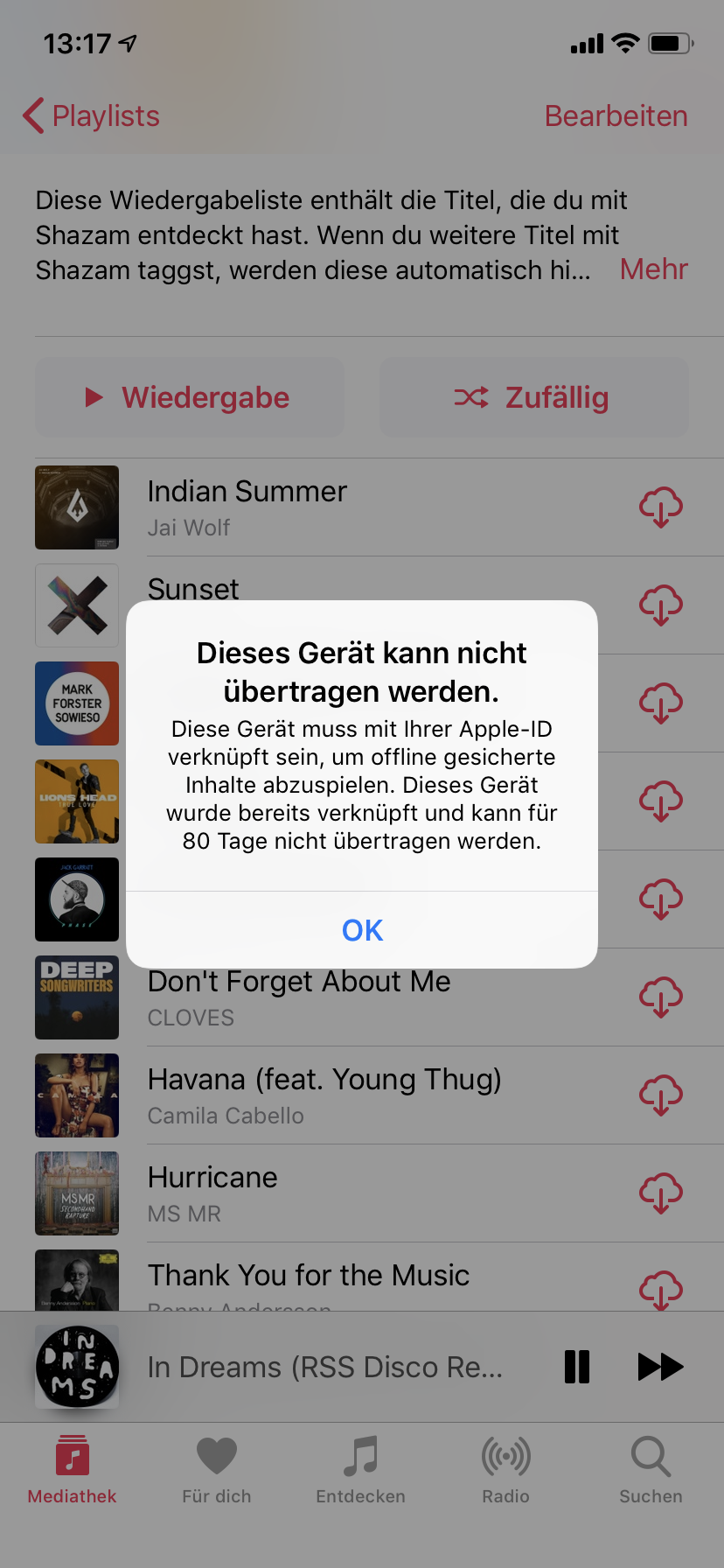Image resolution: width=724 pixels, height=1568 pixels.
Task: Switch to Für dich tab
Action: point(216,1470)
